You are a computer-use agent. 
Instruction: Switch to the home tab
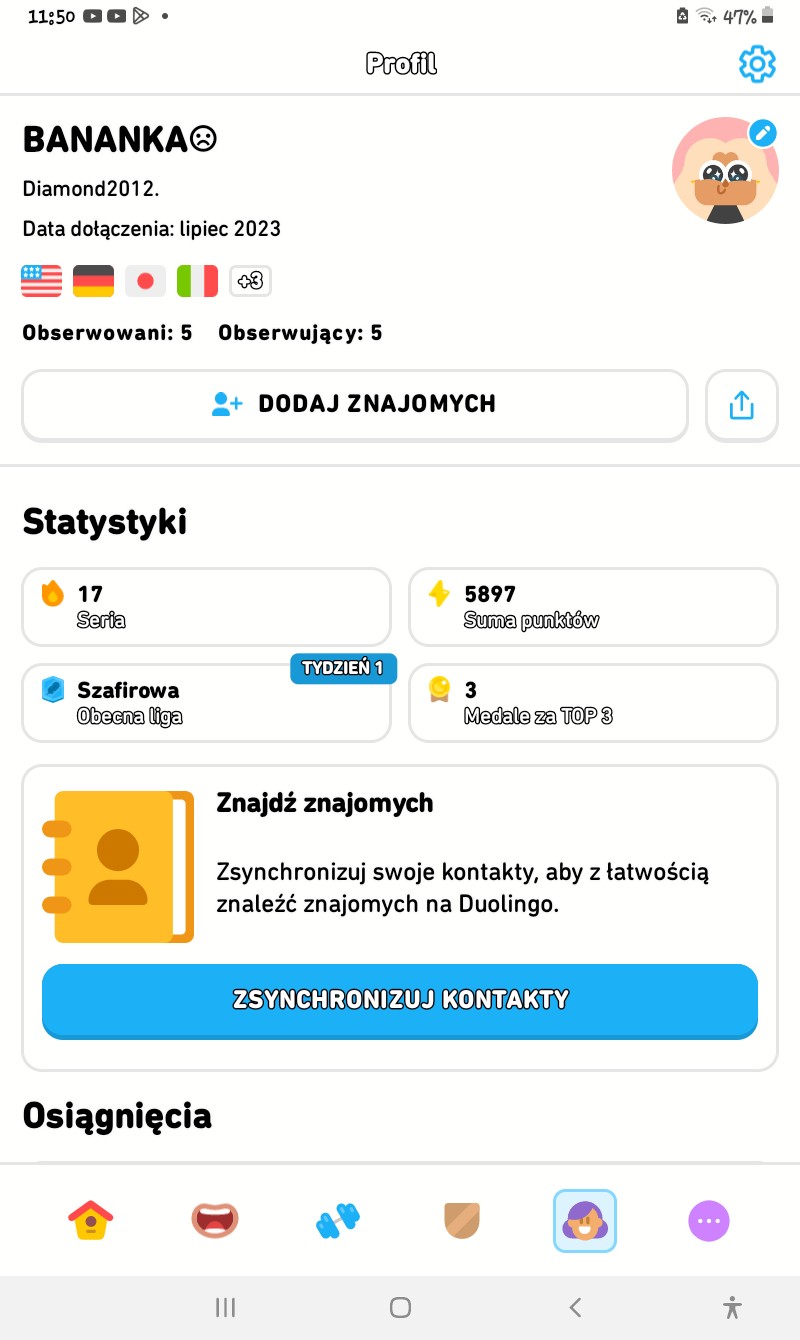pos(90,1220)
